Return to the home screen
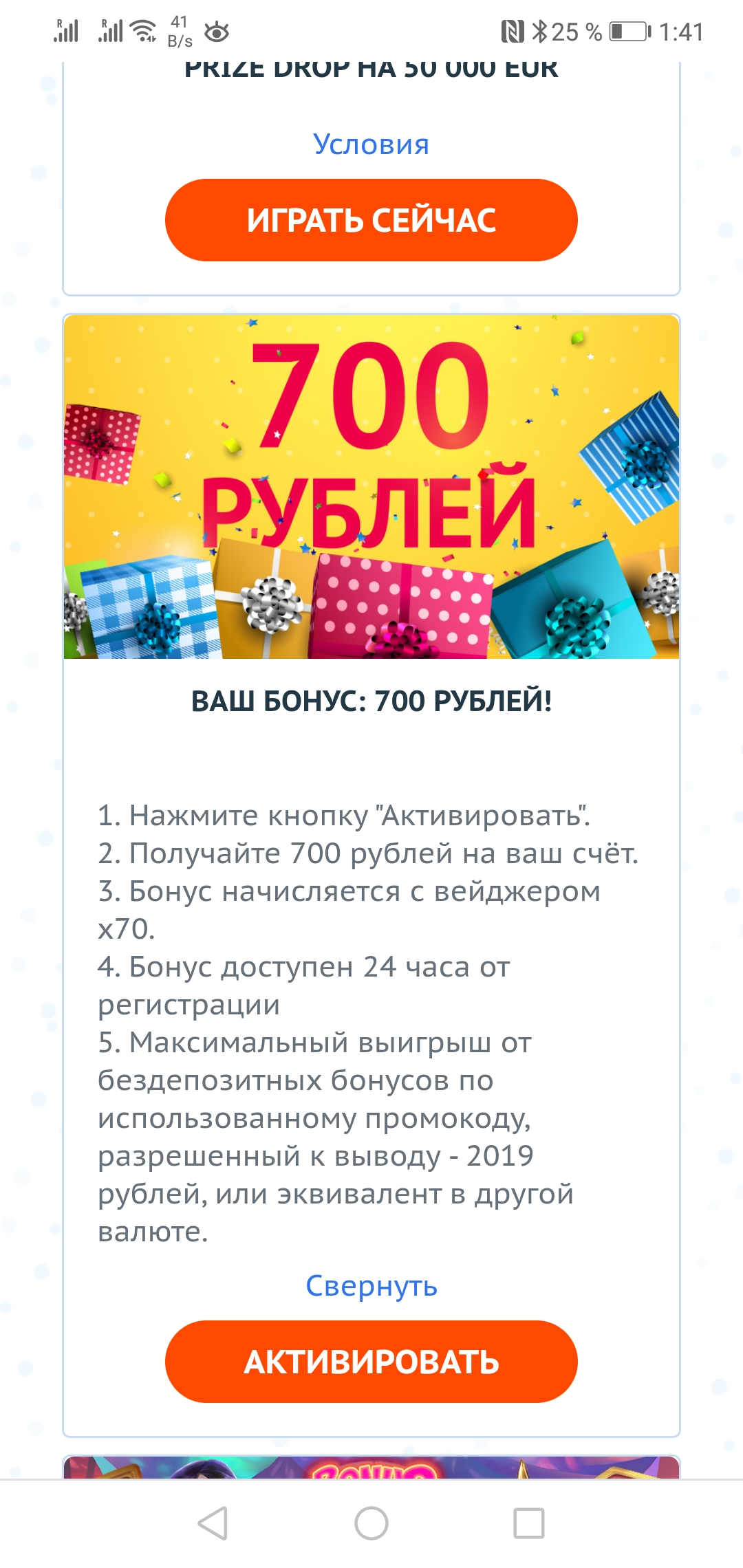This screenshot has width=743, height=1568. pos(371,1523)
